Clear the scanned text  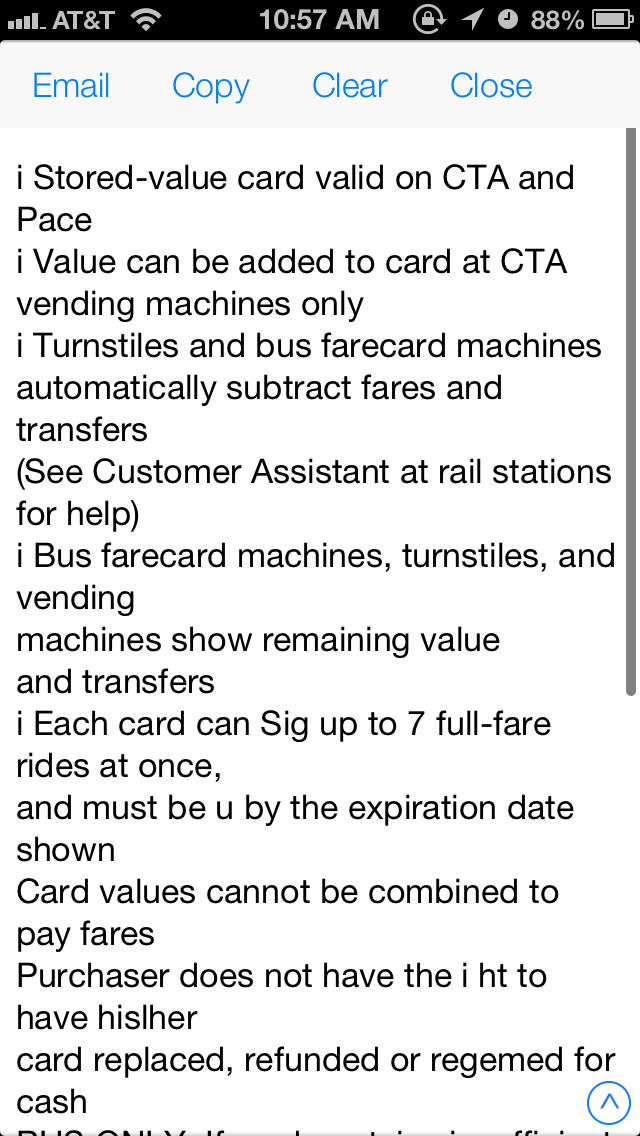point(349,86)
